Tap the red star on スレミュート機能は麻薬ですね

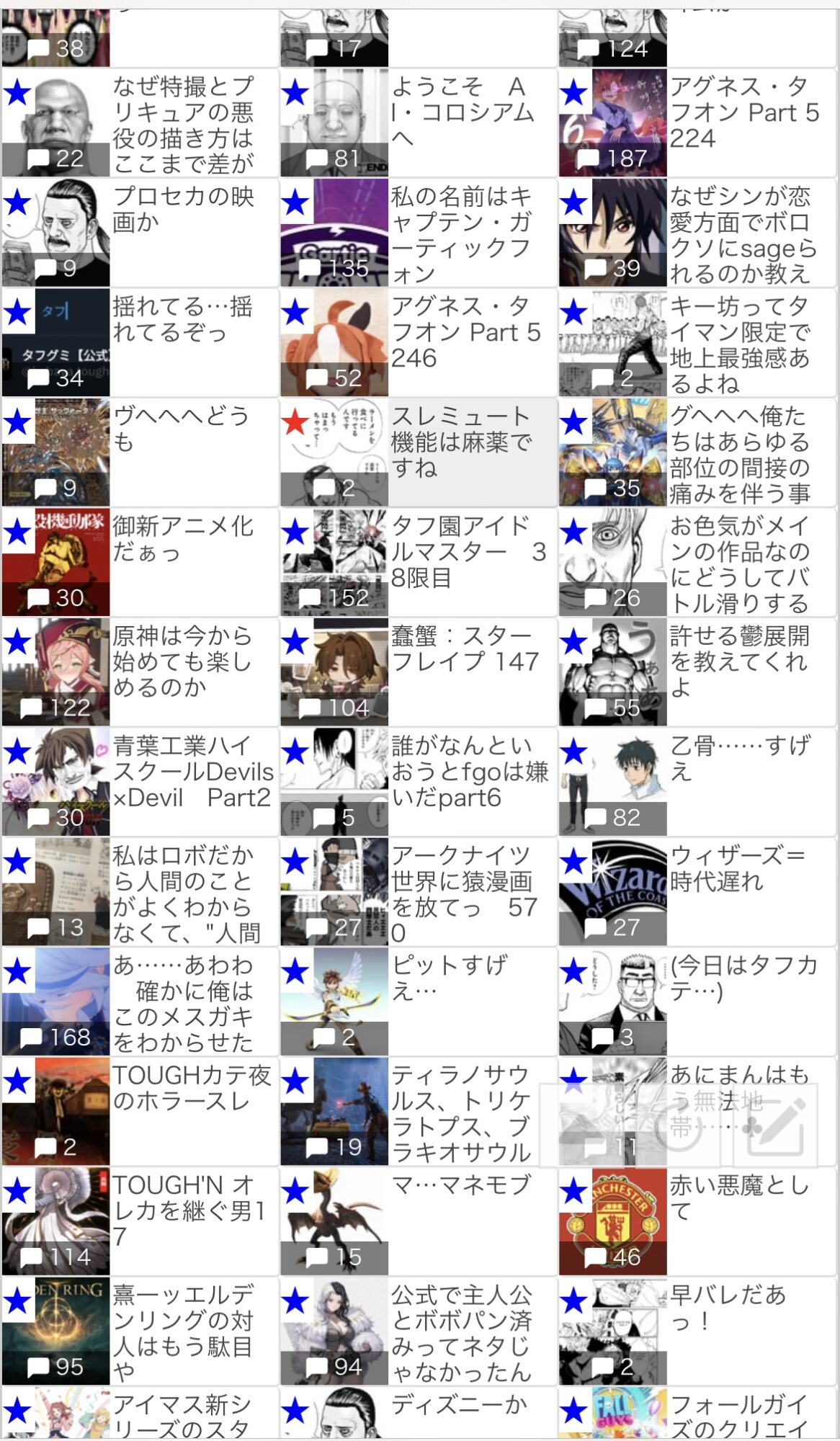295,421
